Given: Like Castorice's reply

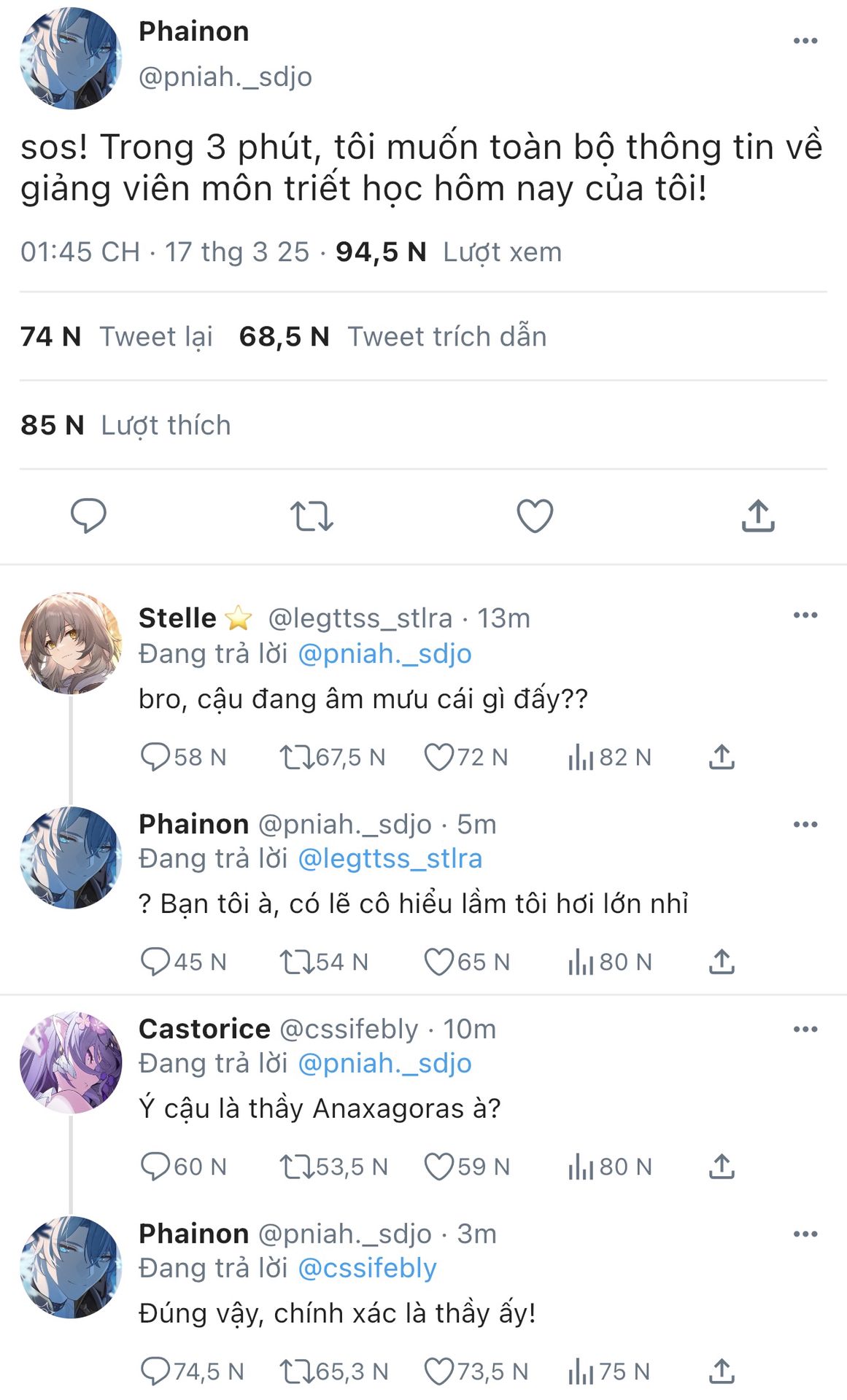Looking at the screenshot, I should (467, 1166).
